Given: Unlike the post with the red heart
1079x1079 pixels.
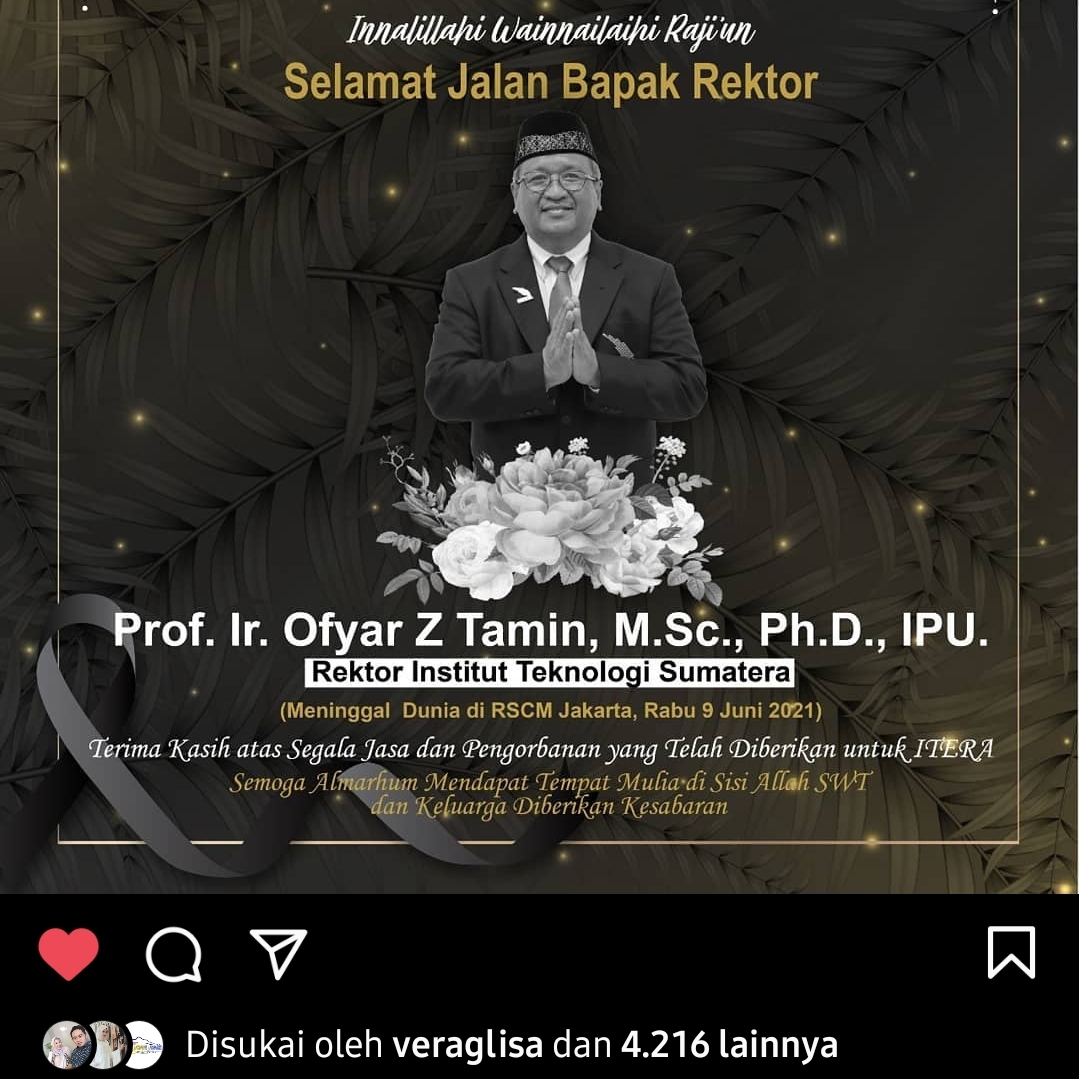Looking at the screenshot, I should pyautogui.click(x=69, y=954).
